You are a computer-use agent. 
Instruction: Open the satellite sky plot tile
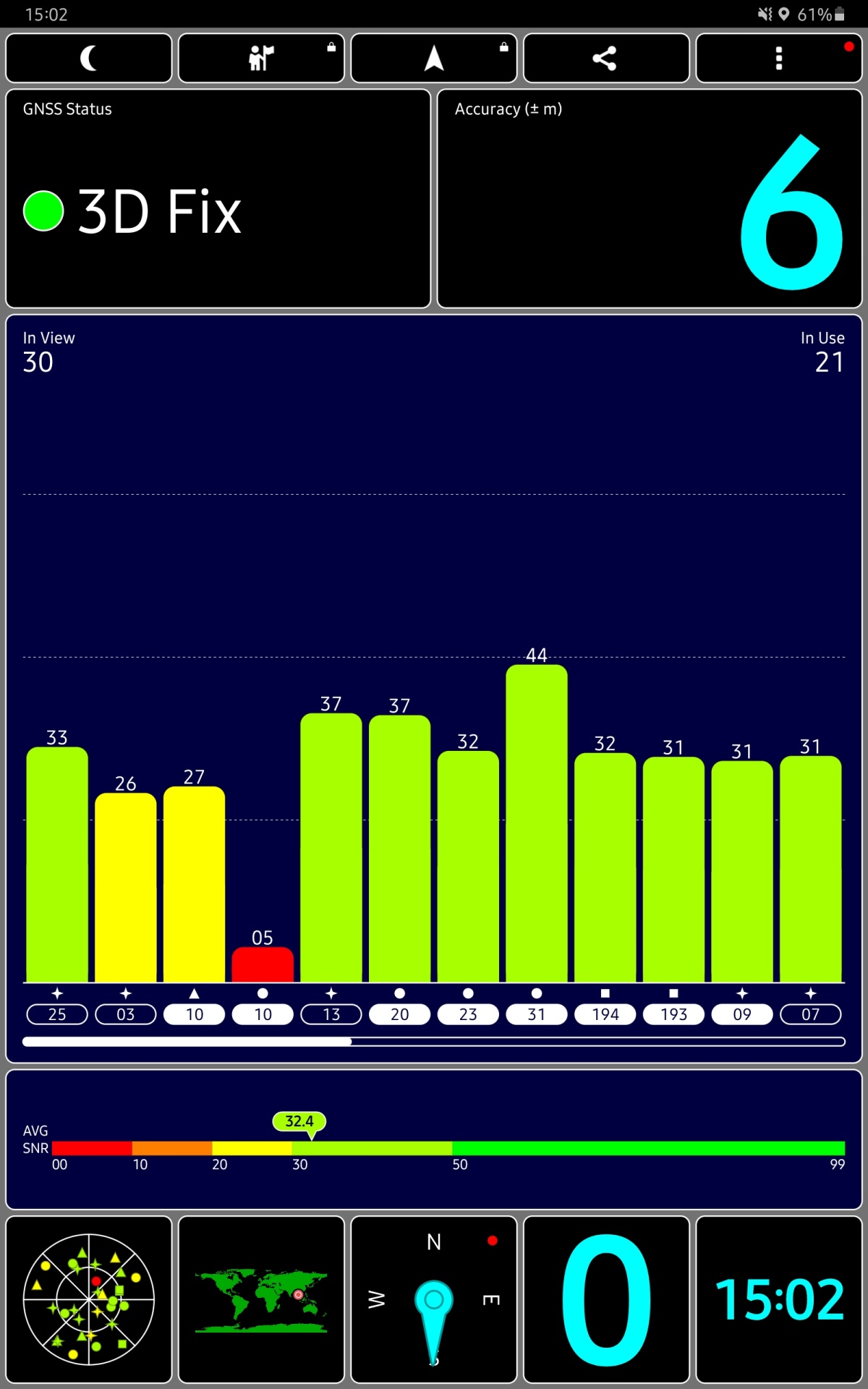pos(89,1299)
